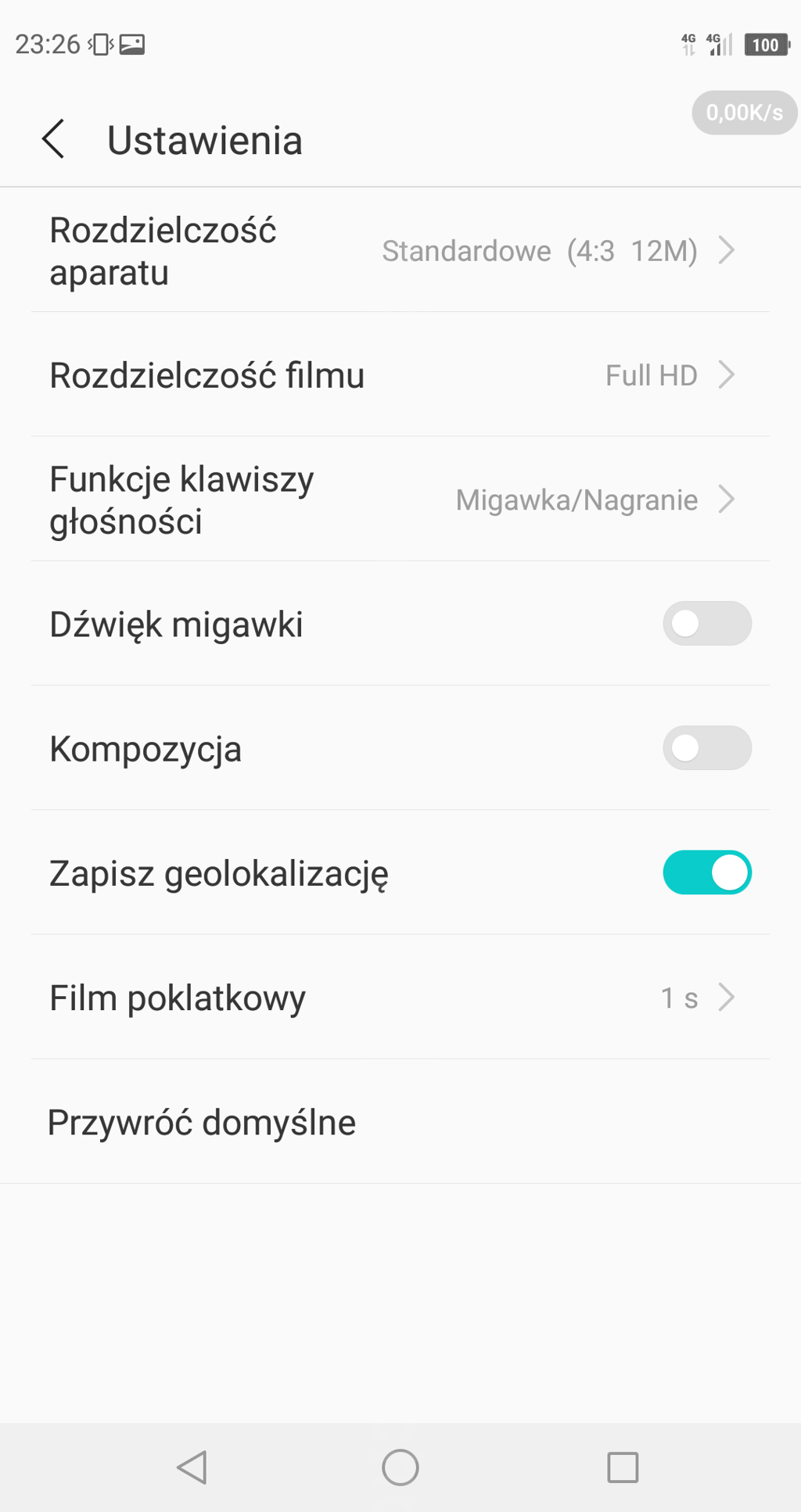Tap Przywróć domyślne to reset settings
This screenshot has width=801, height=1512.
pyautogui.click(x=202, y=1123)
